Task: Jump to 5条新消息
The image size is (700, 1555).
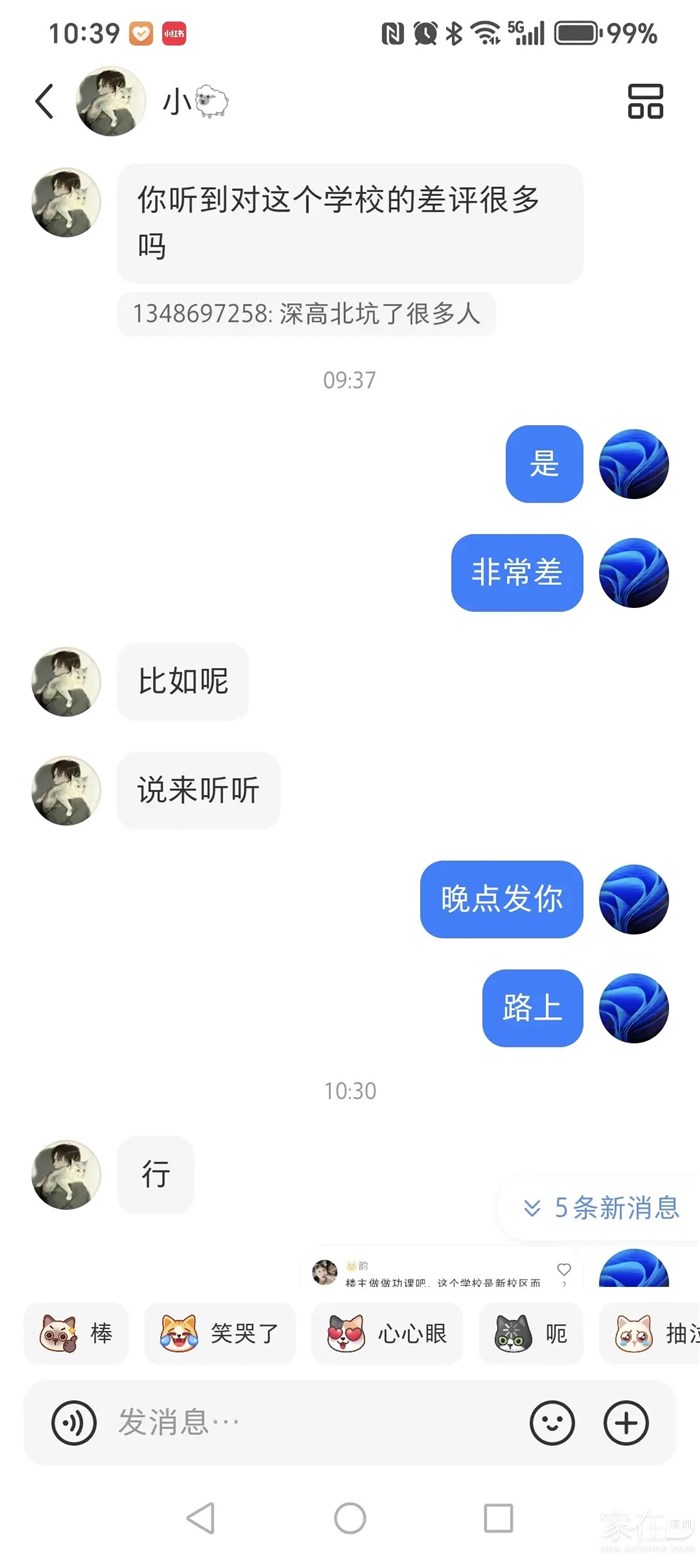Action: [x=601, y=1207]
